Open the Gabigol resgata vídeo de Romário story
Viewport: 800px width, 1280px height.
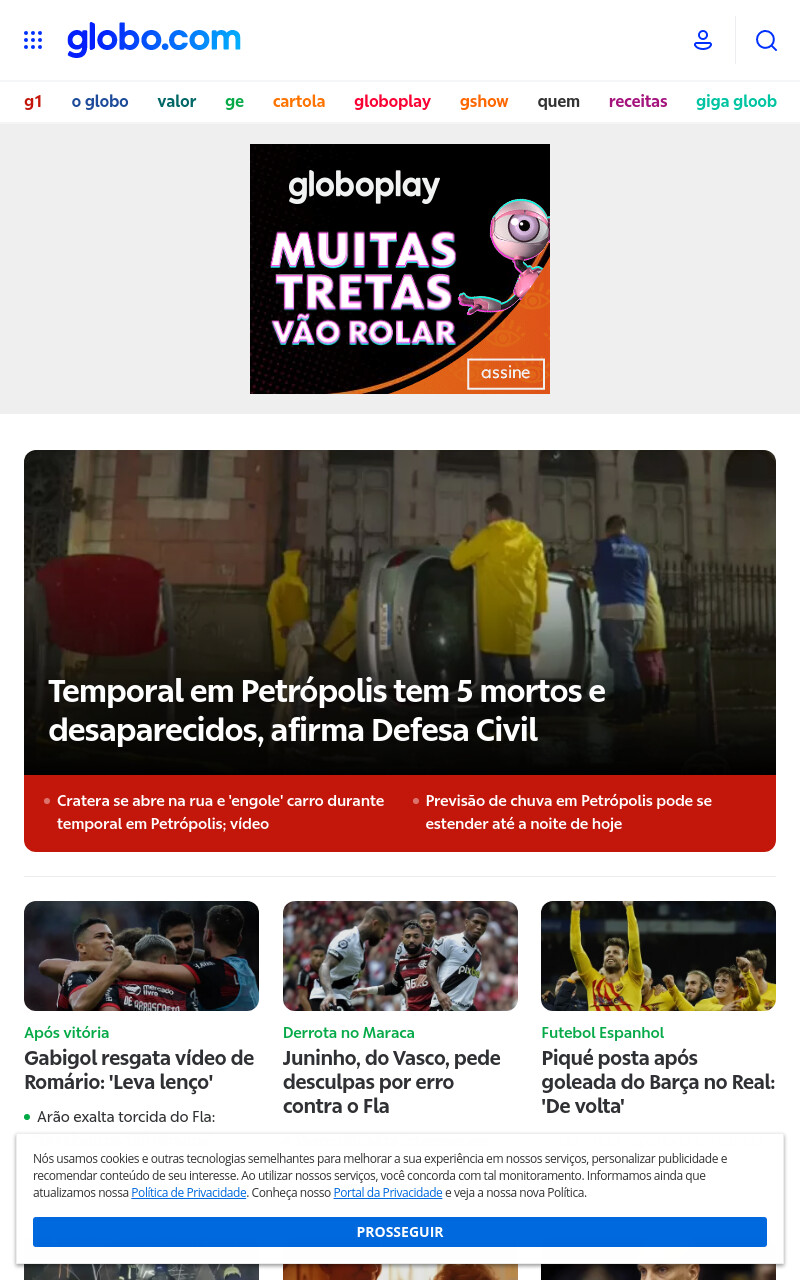[x=139, y=1070]
